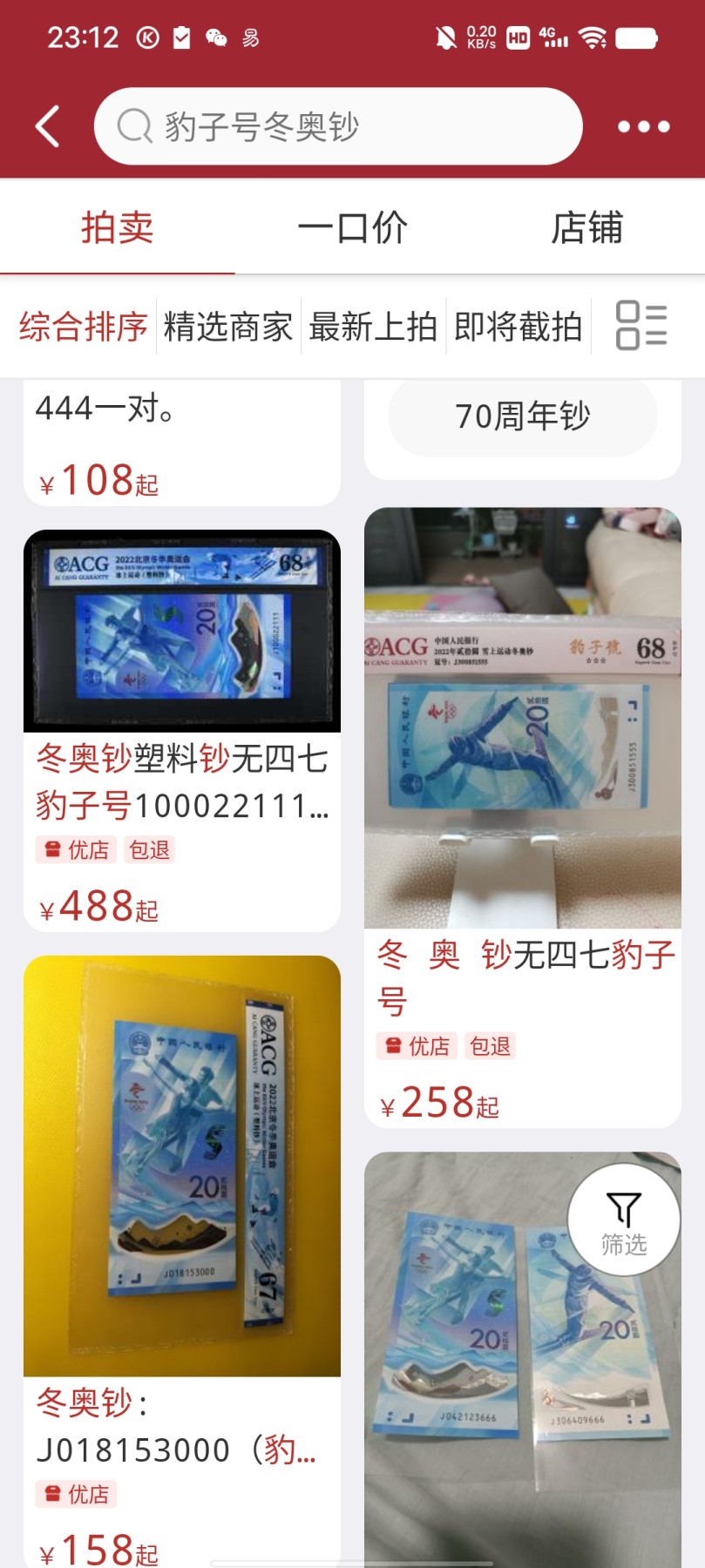Go back with the arrow icon
This screenshot has width=705, height=1568.
click(x=49, y=126)
